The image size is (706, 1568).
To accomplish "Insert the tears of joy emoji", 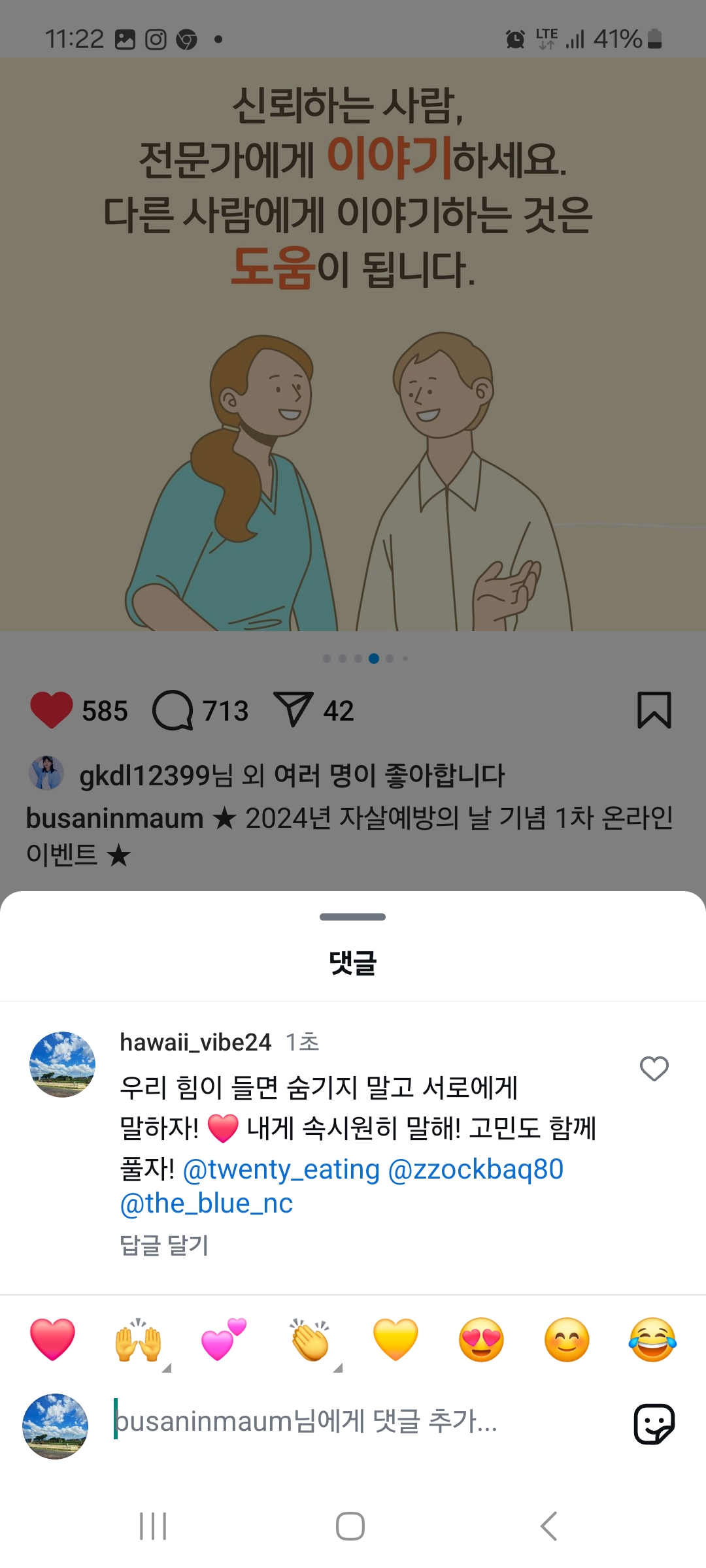I will tap(652, 1339).
